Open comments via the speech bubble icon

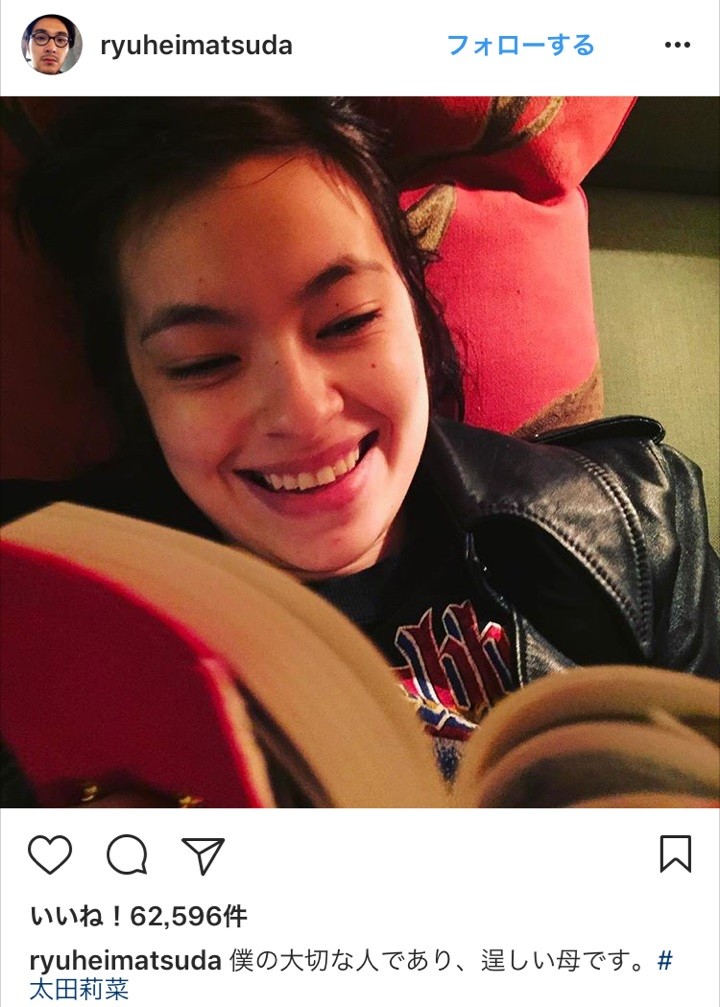127,855
